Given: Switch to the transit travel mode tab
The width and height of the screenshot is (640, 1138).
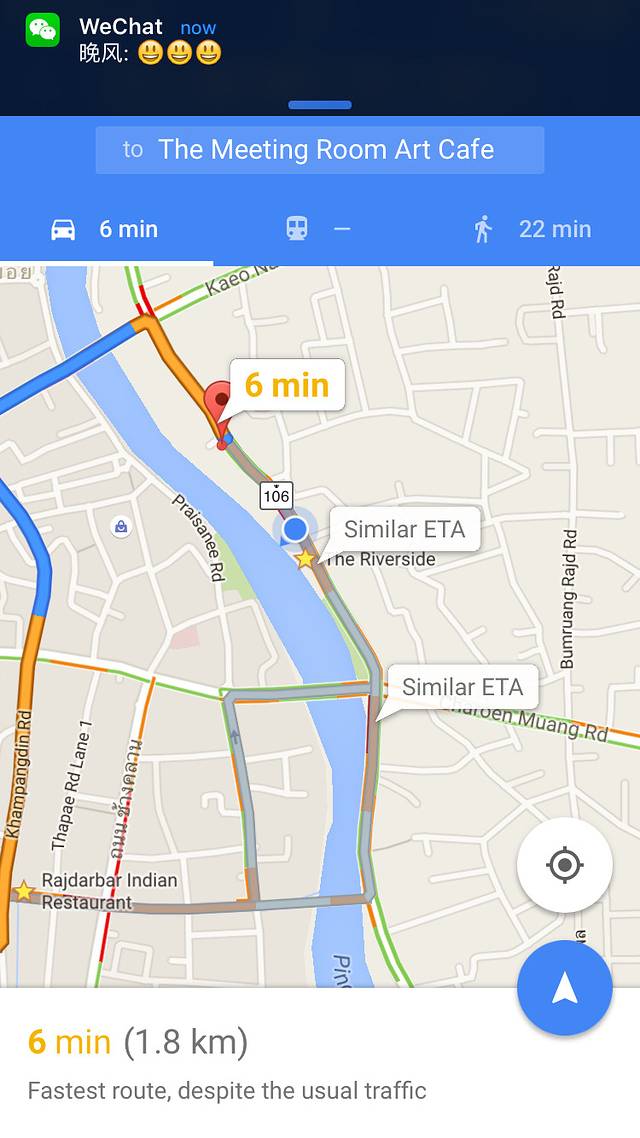Looking at the screenshot, I should (x=319, y=229).
